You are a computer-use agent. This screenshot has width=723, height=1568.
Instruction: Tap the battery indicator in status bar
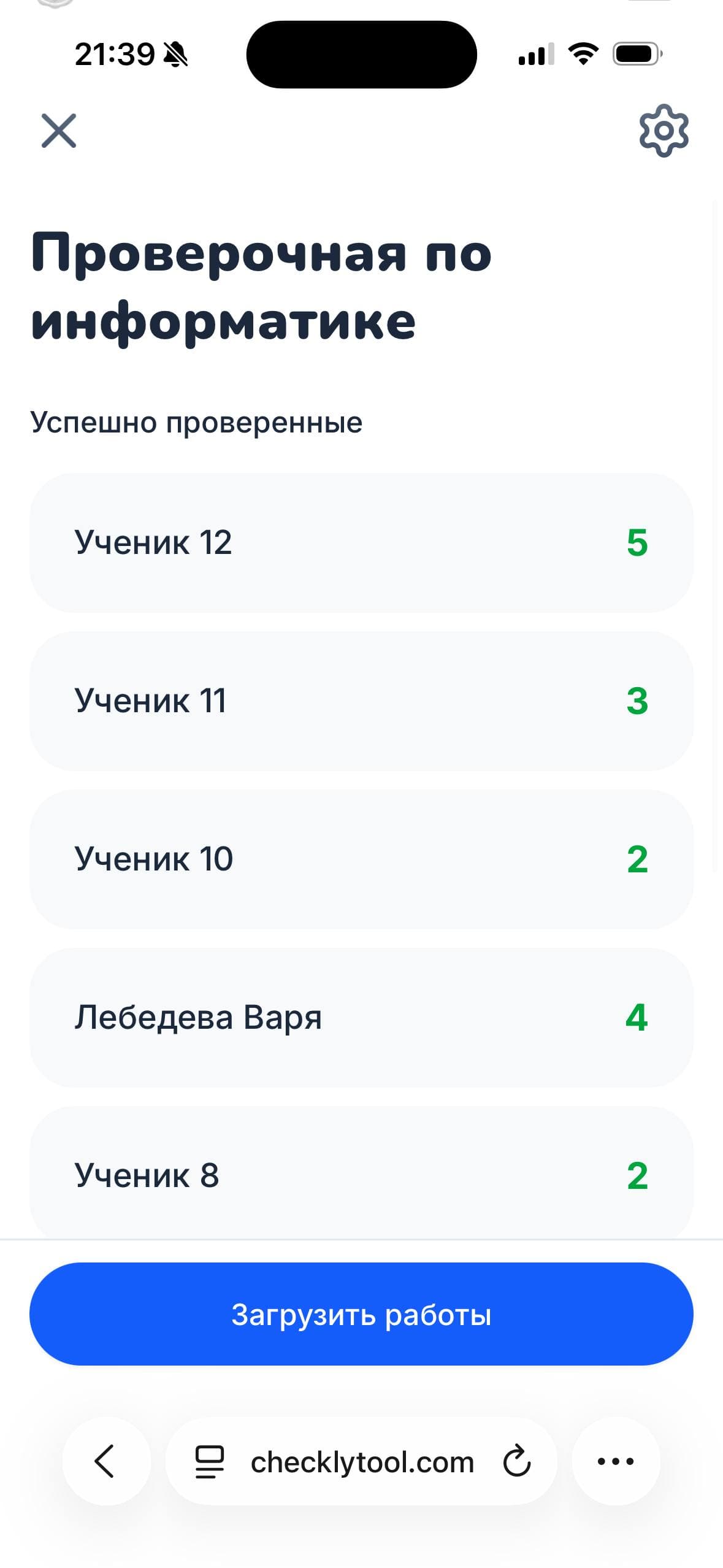(x=638, y=54)
